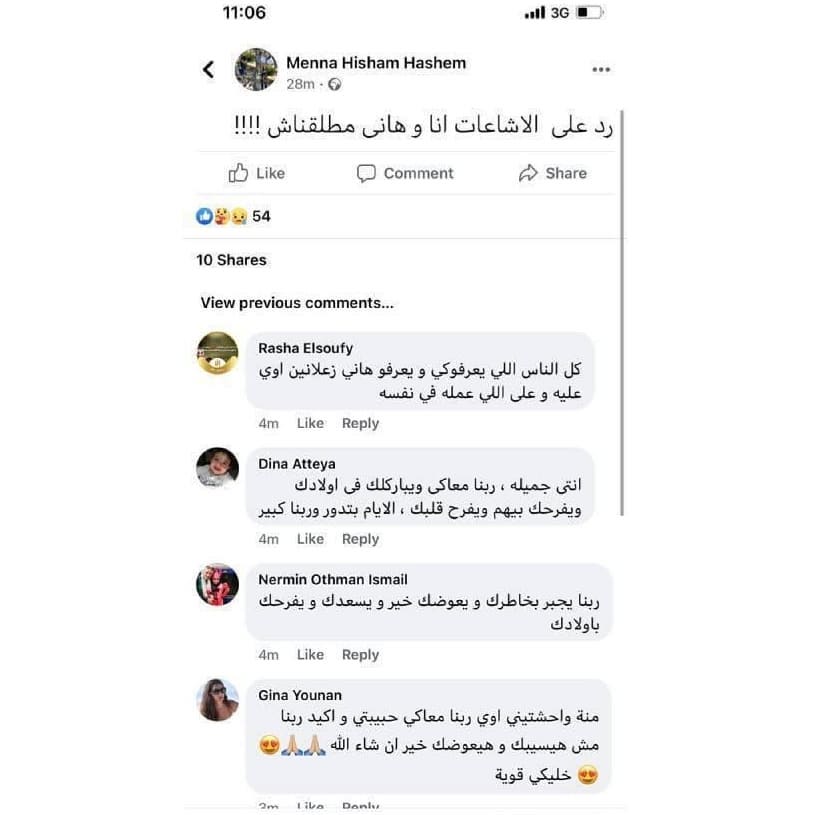The height and width of the screenshot is (815, 815).
Task: Share this post
Action: (552, 173)
